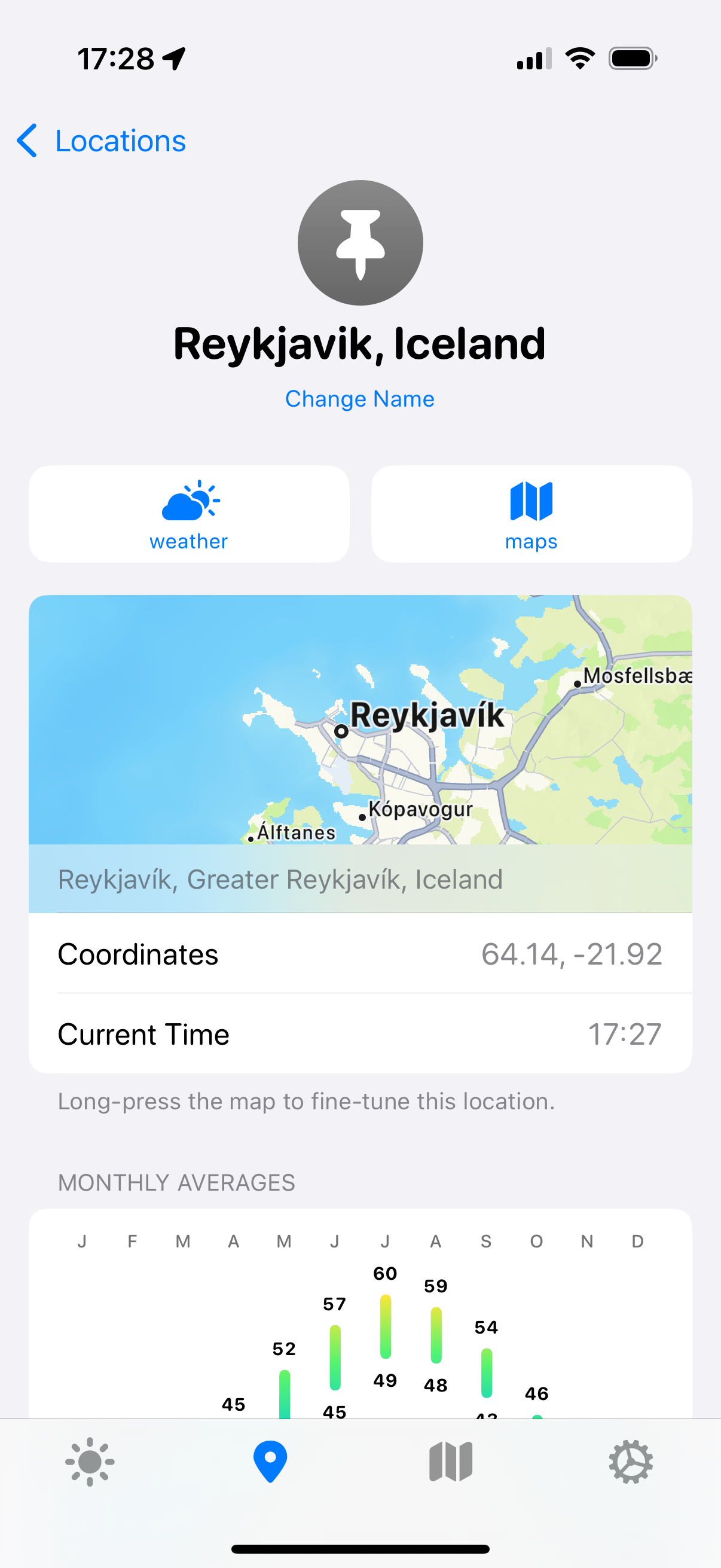Open the settings gear tab
The height and width of the screenshot is (1568, 721).
631,1462
